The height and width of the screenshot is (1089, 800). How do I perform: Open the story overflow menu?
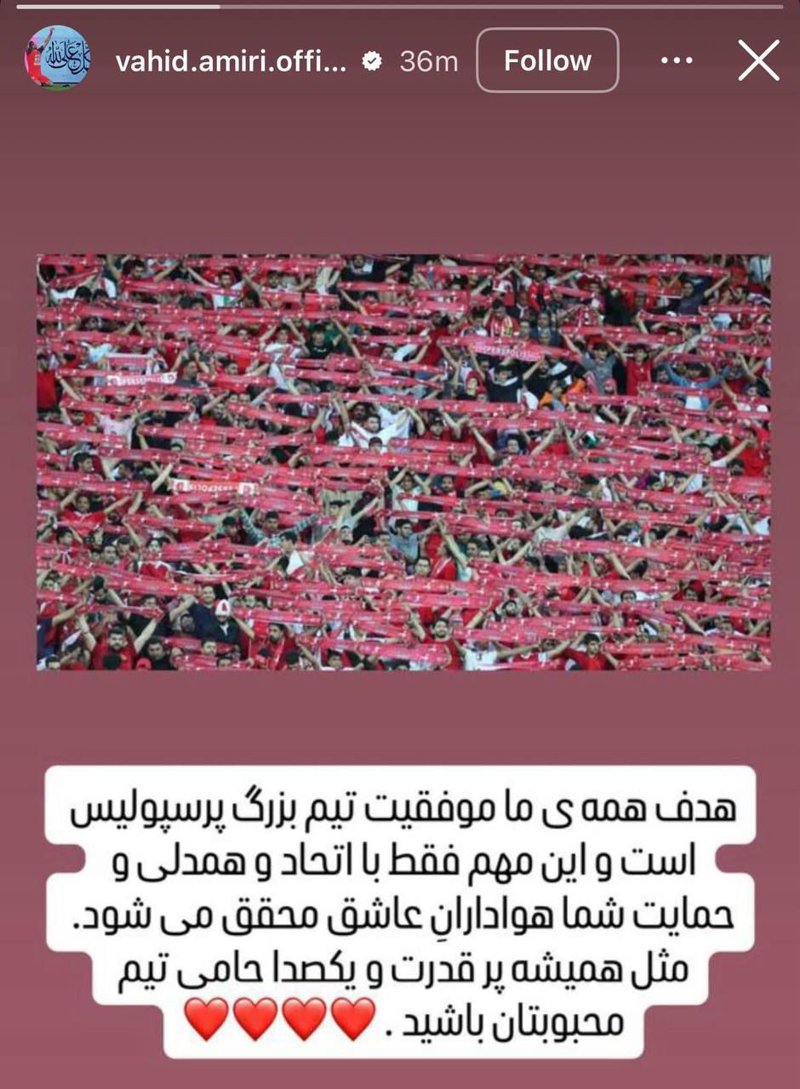coord(677,61)
